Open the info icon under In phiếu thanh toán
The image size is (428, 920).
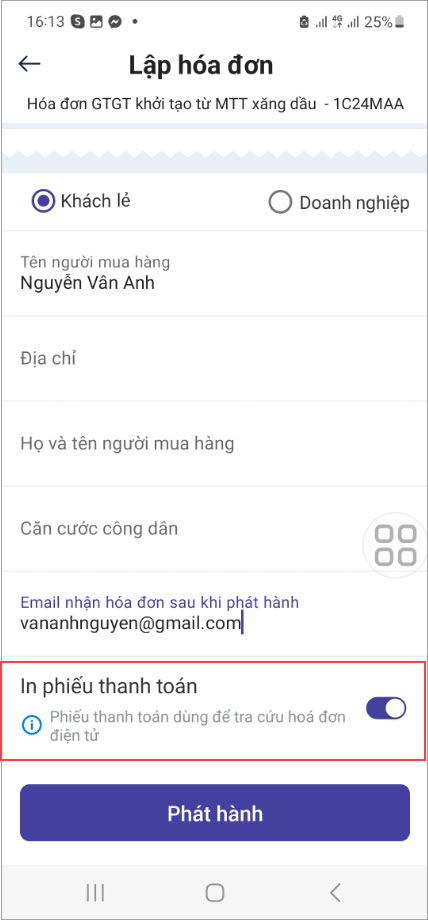[32, 726]
